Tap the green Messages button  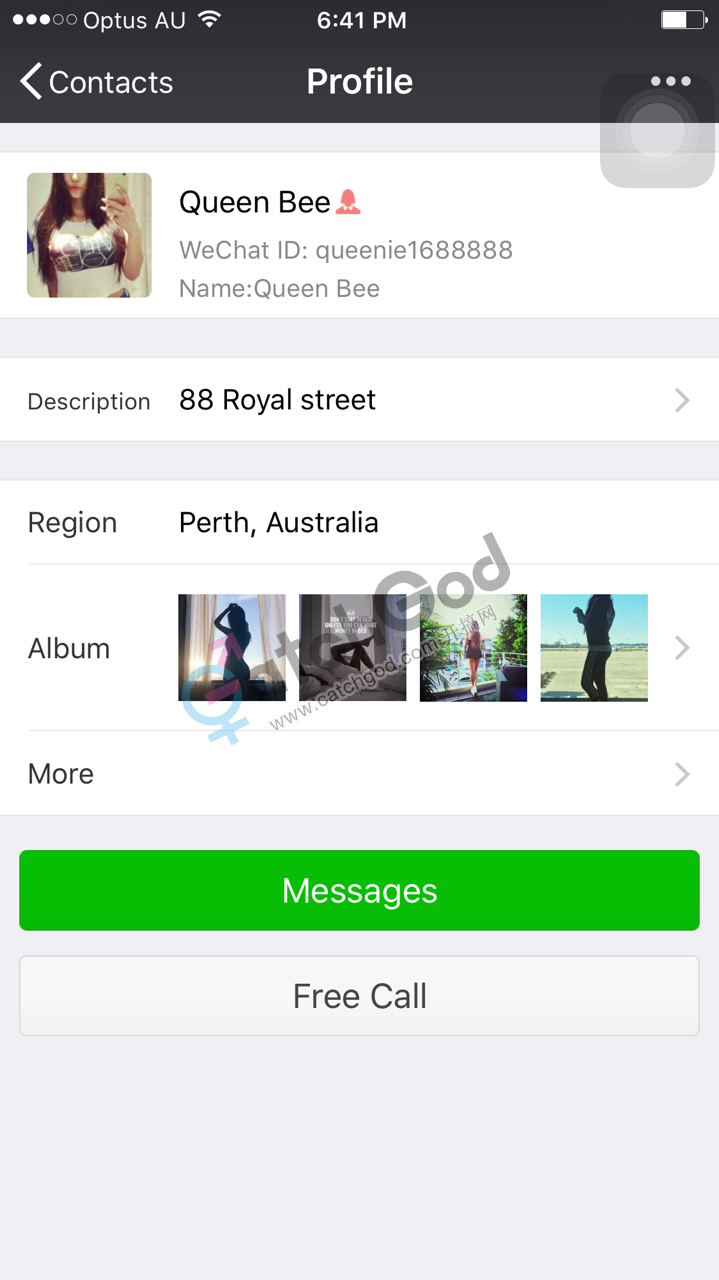(x=359, y=891)
